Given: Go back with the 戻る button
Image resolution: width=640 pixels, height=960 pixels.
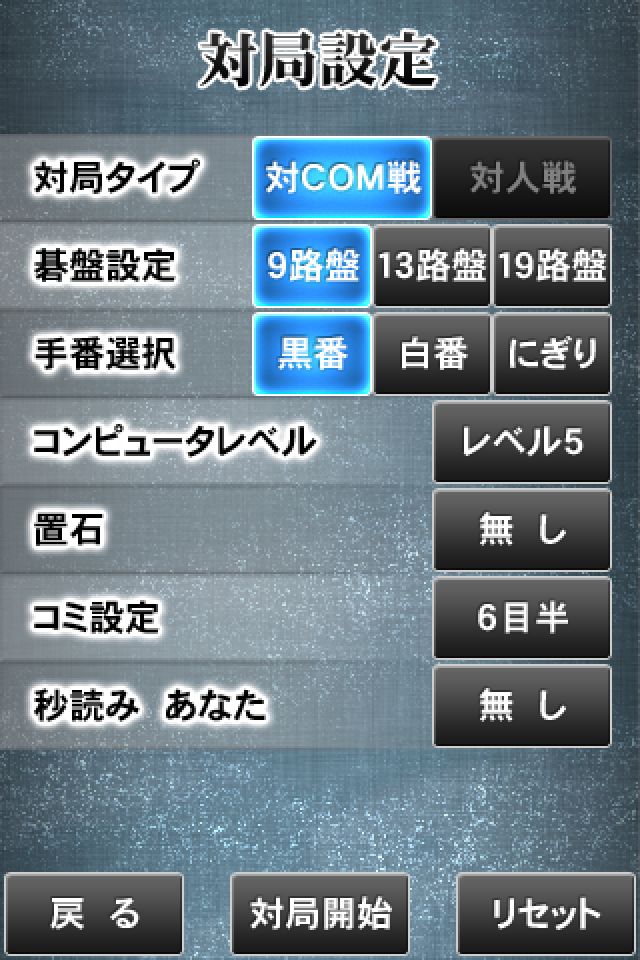Looking at the screenshot, I should (x=95, y=914).
